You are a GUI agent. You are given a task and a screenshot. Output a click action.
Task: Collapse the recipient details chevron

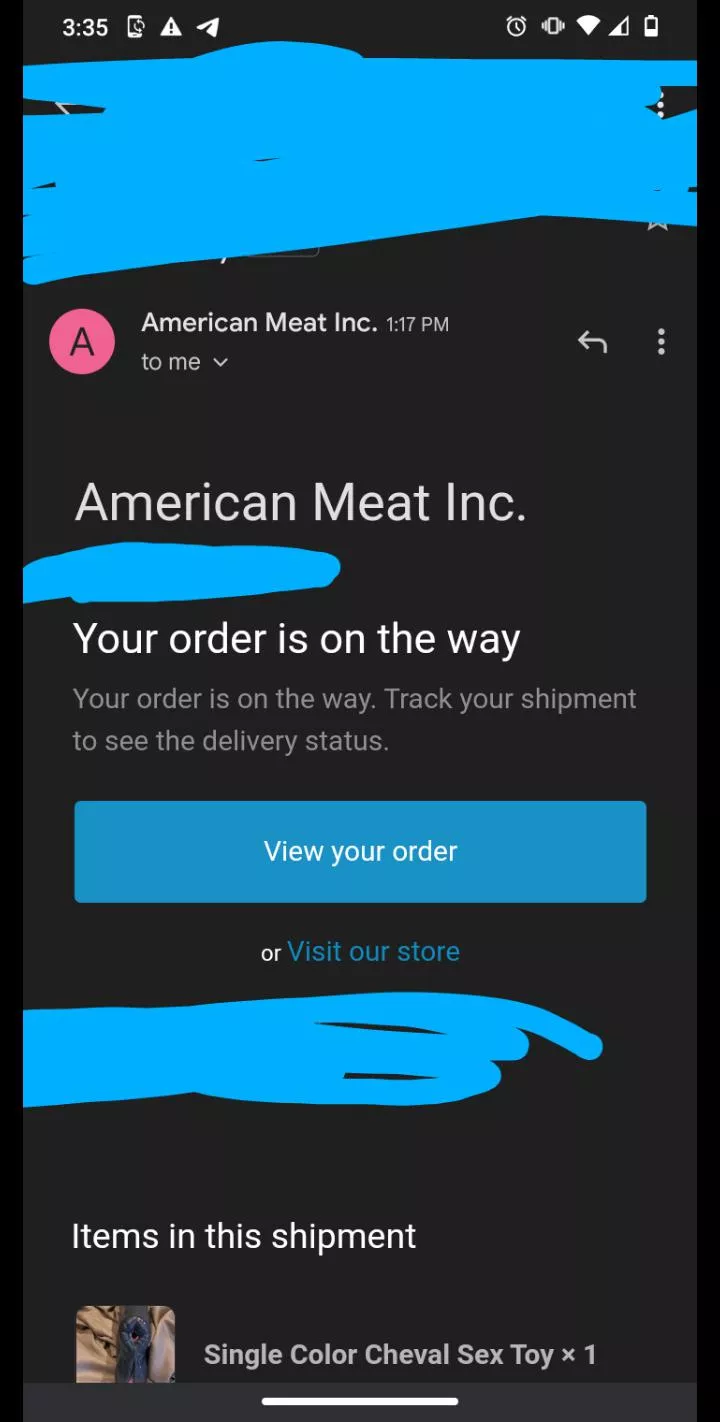(x=221, y=362)
